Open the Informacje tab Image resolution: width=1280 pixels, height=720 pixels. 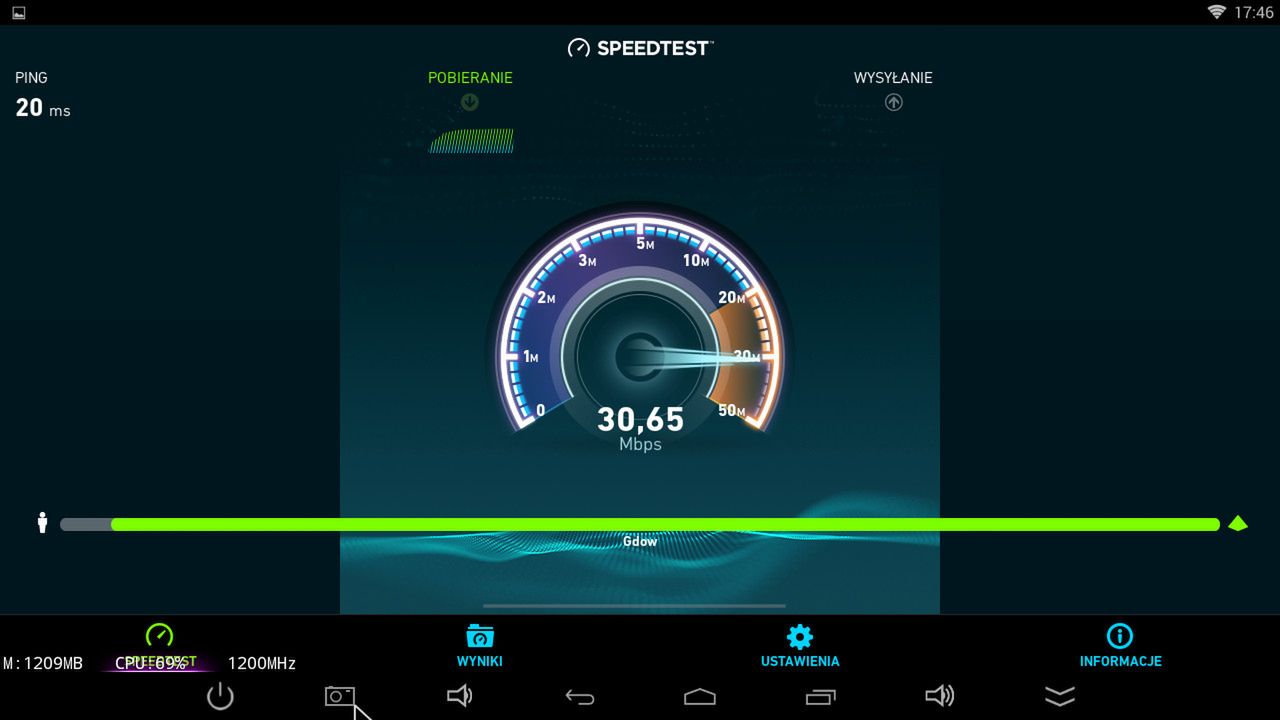click(x=1120, y=646)
